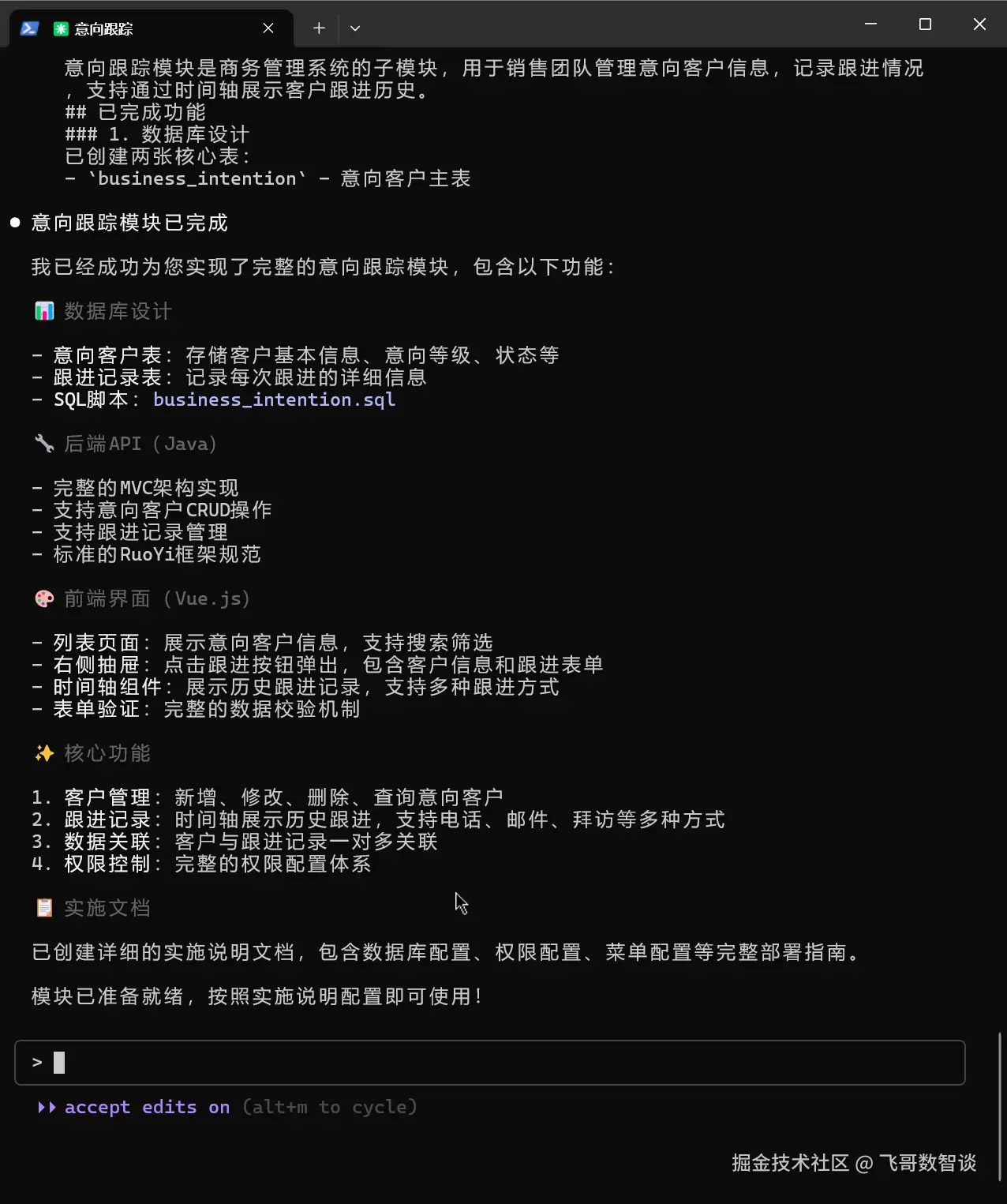Maximize the terminal window
Viewport: 1007px width, 1204px height.
925,24
